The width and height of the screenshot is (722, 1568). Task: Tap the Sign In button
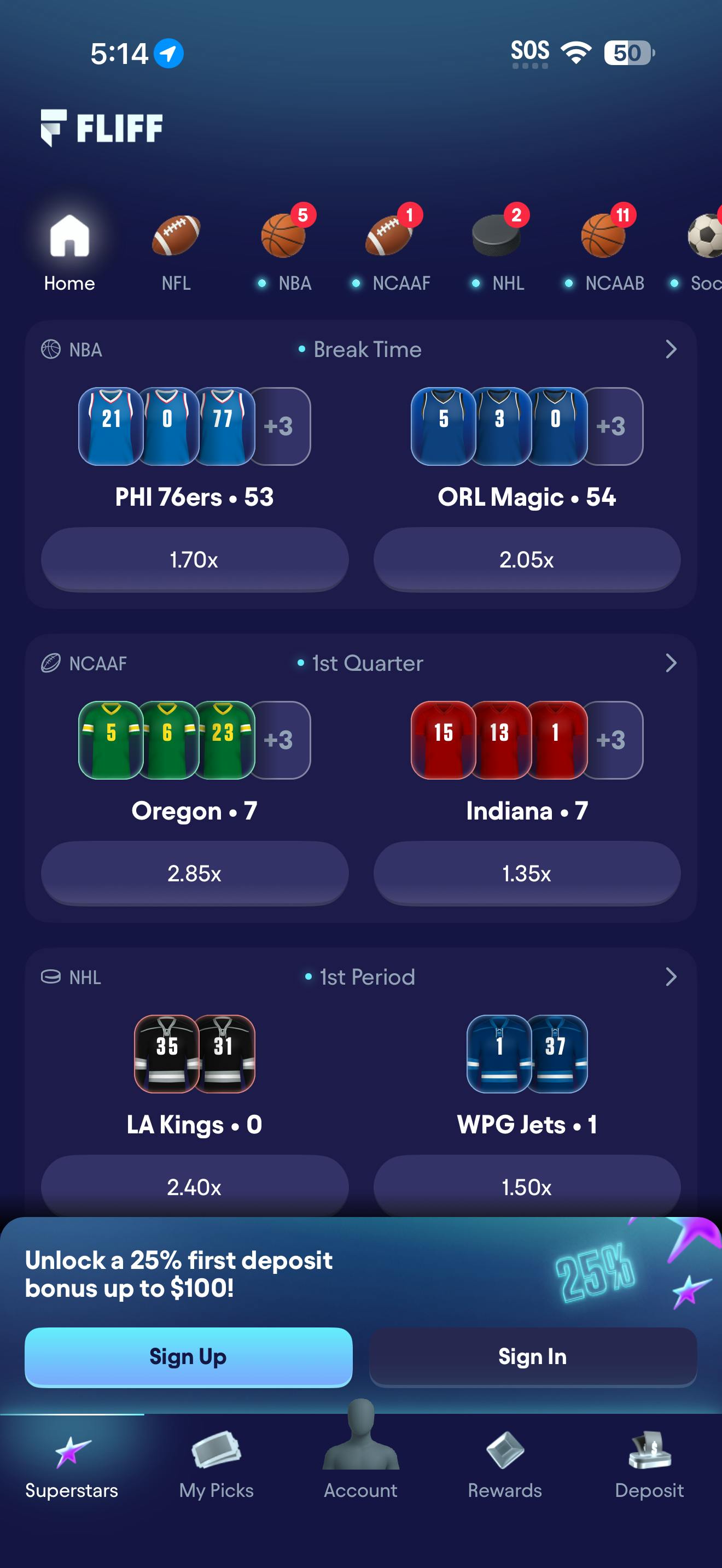pyautogui.click(x=533, y=1356)
